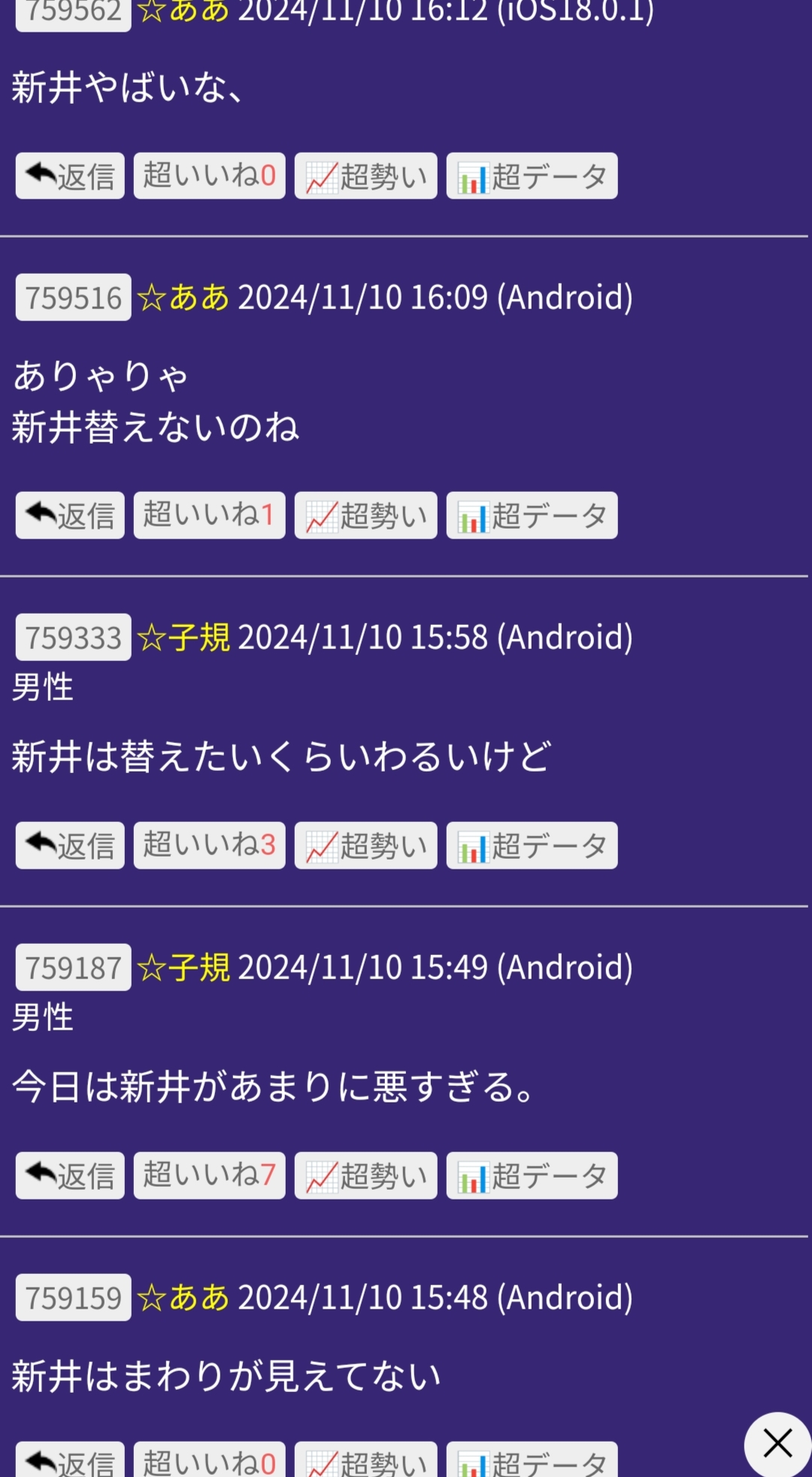Reply to post 759333

point(70,845)
